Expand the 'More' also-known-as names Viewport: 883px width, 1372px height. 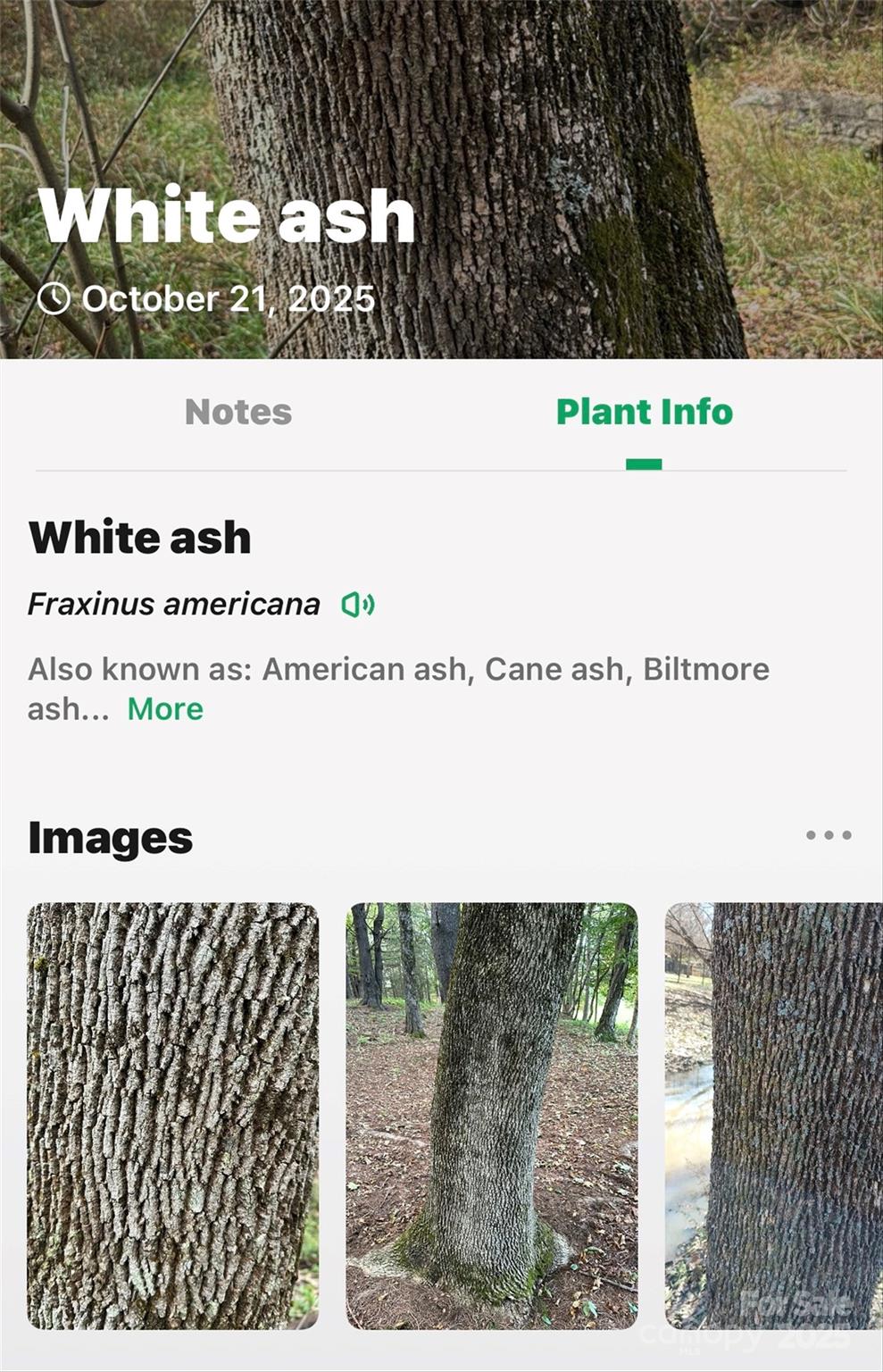[x=165, y=709]
